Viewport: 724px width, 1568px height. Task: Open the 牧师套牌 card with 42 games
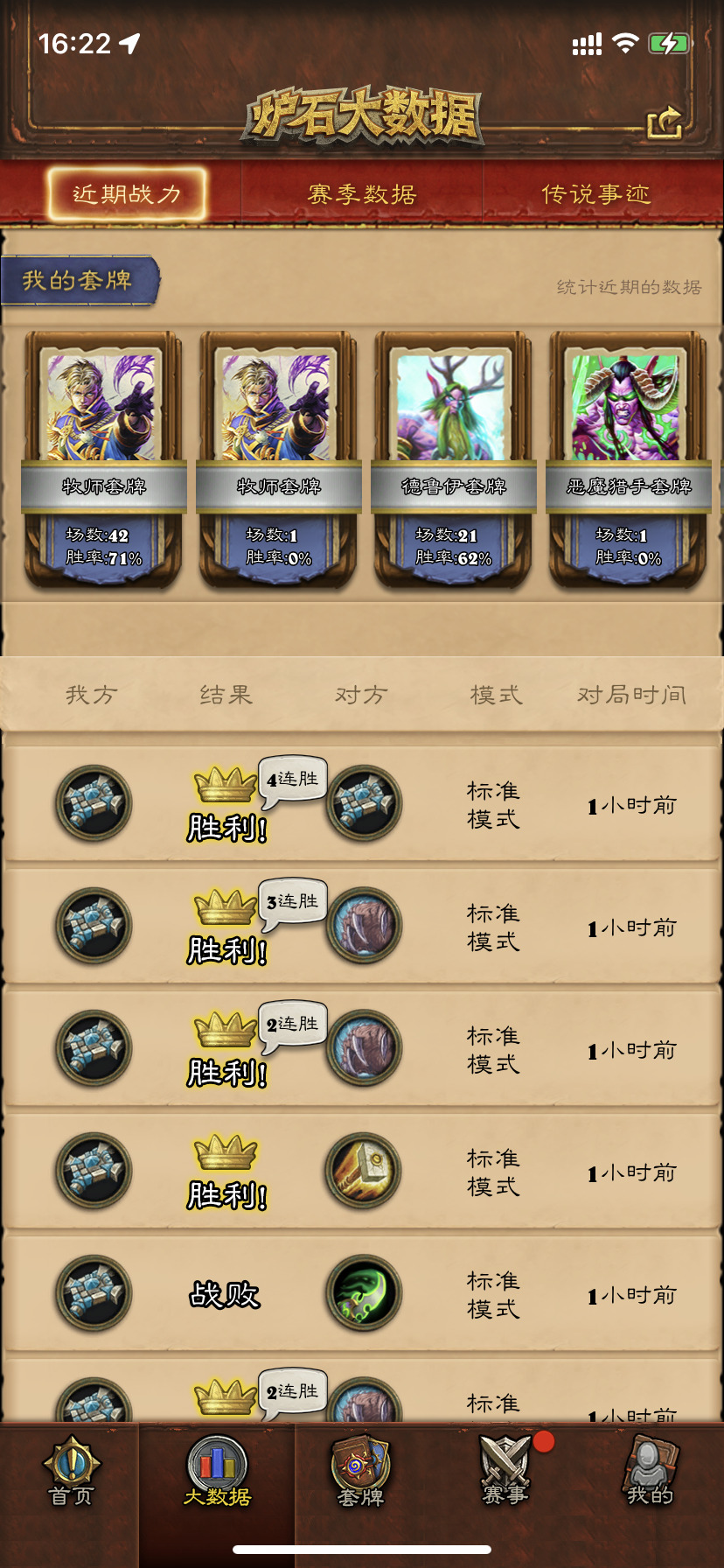(104, 458)
